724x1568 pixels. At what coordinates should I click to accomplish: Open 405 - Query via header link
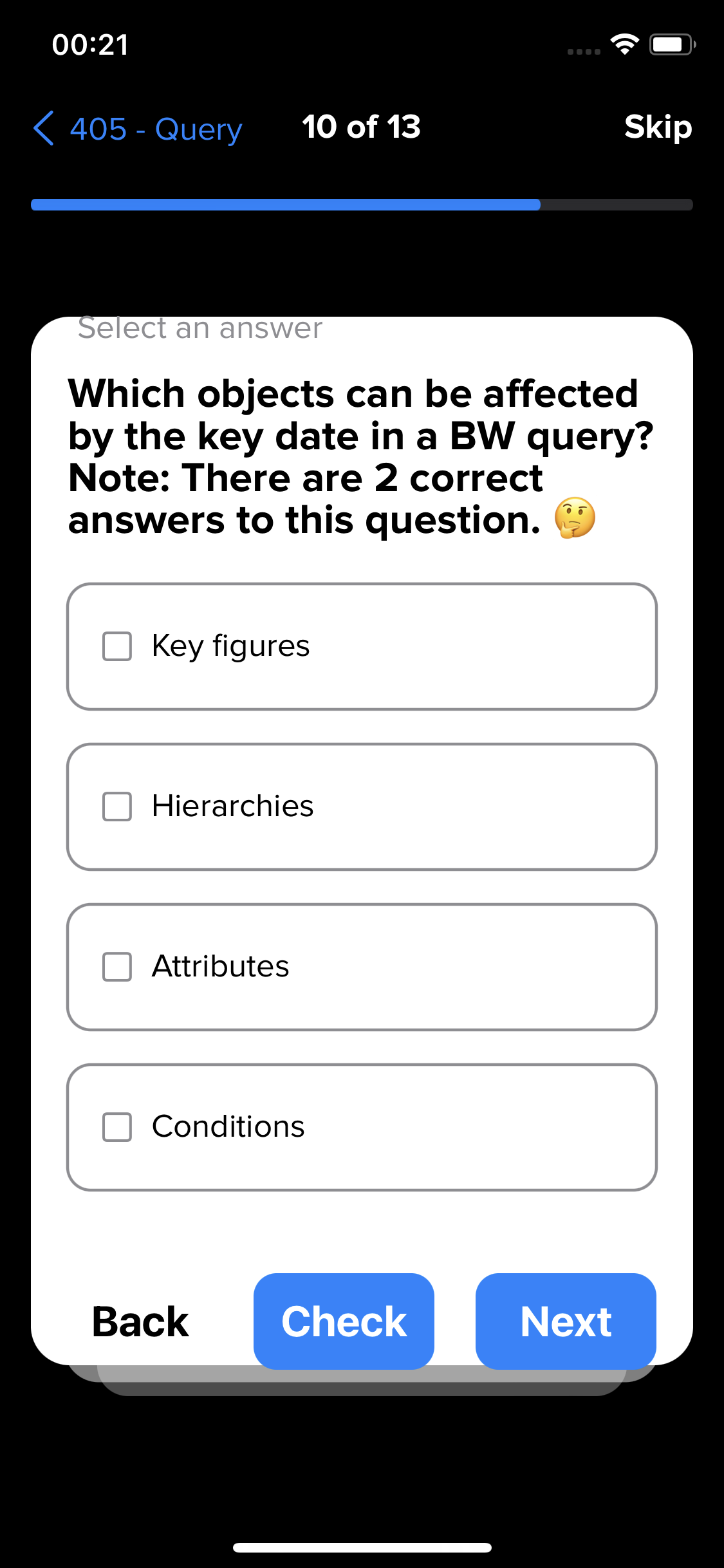(x=154, y=129)
